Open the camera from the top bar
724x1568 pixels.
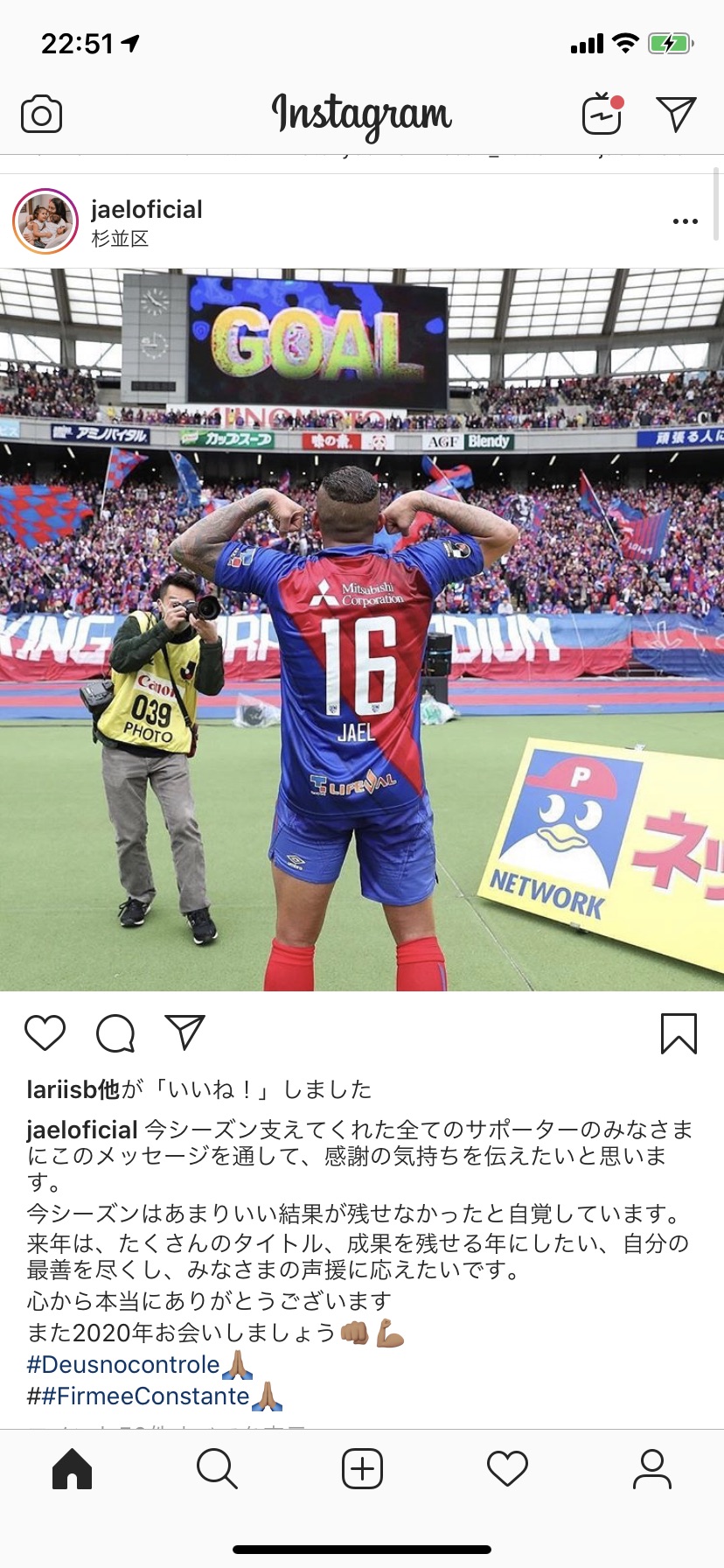[x=41, y=115]
